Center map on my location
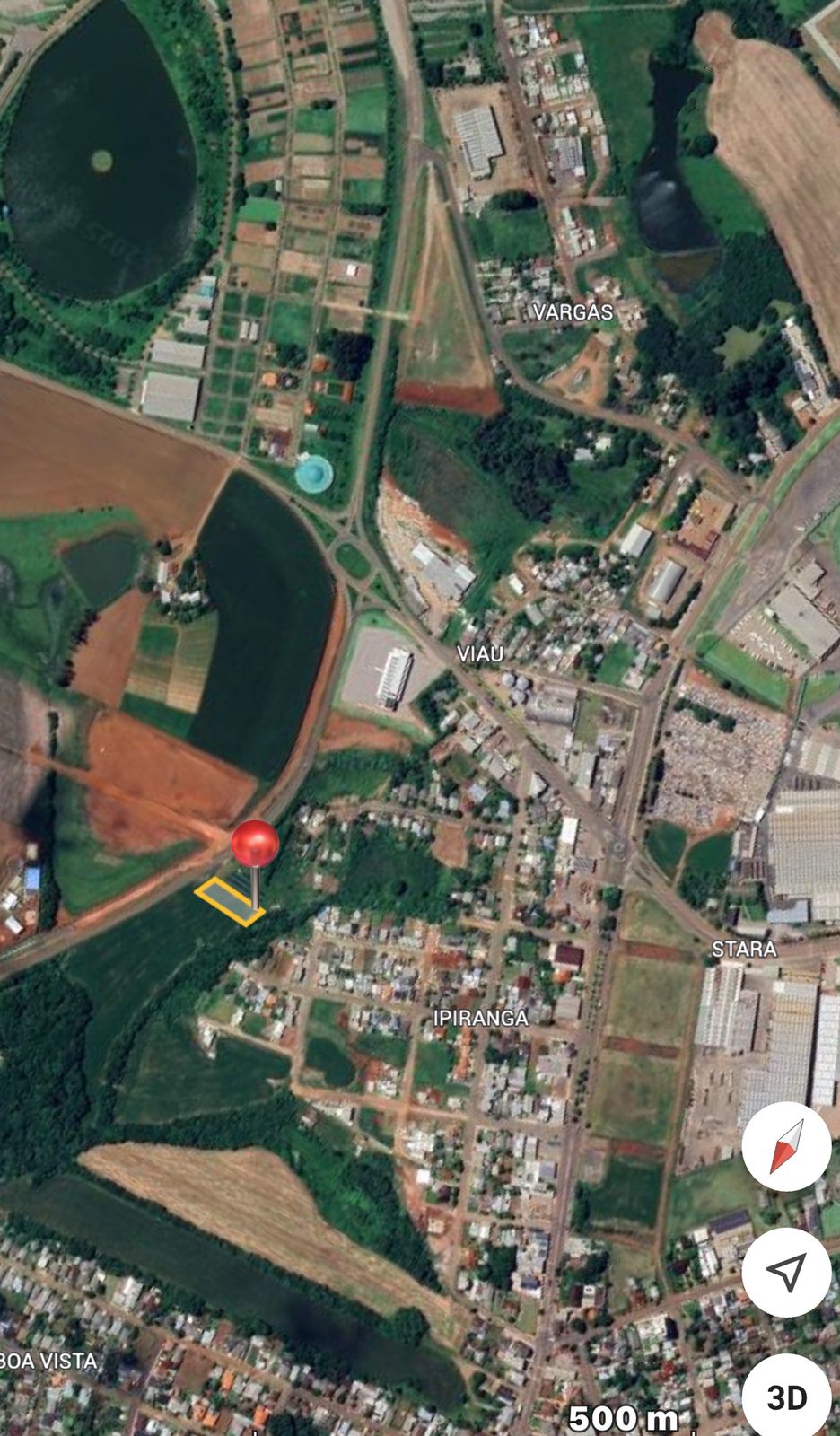The height and width of the screenshot is (1436, 840). [786, 1272]
